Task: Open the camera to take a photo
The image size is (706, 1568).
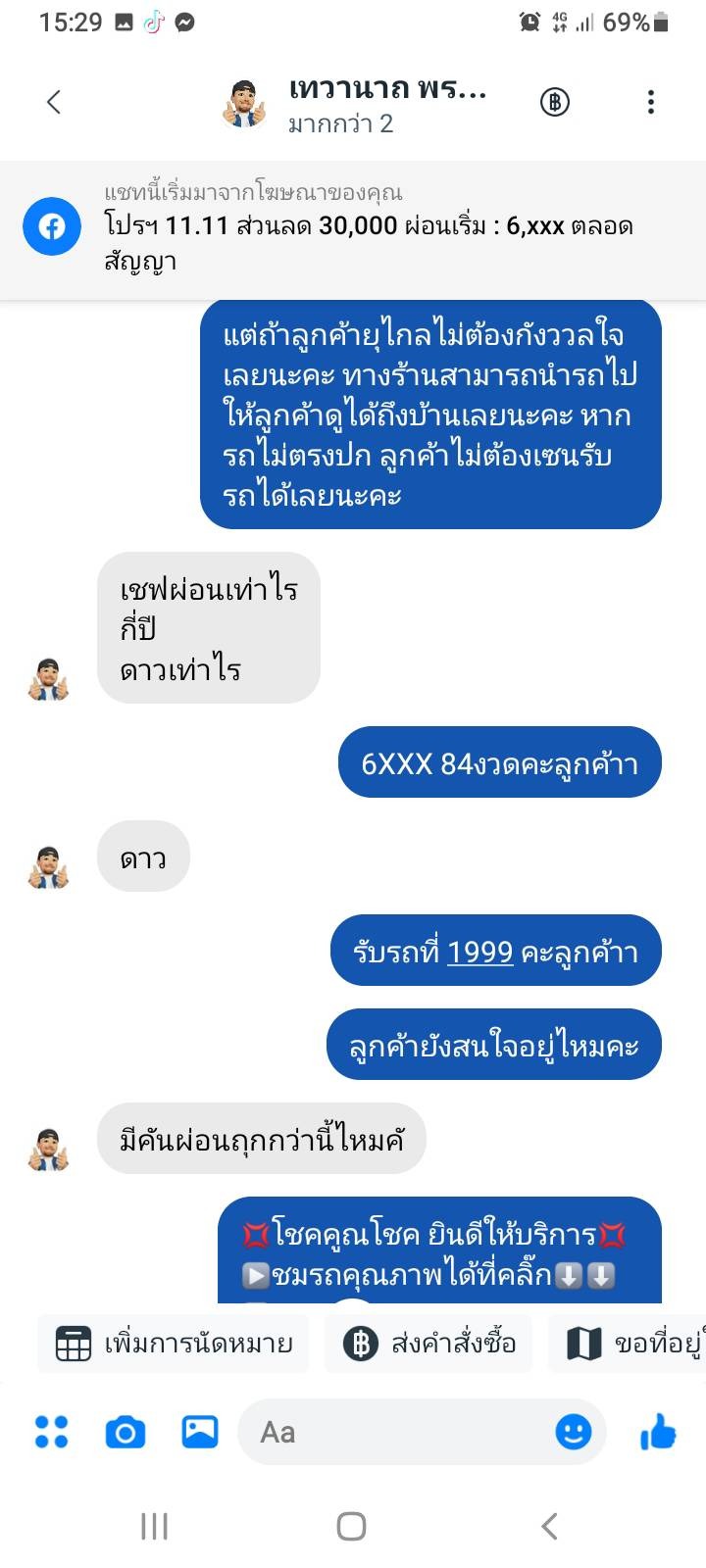Action: [x=126, y=1433]
